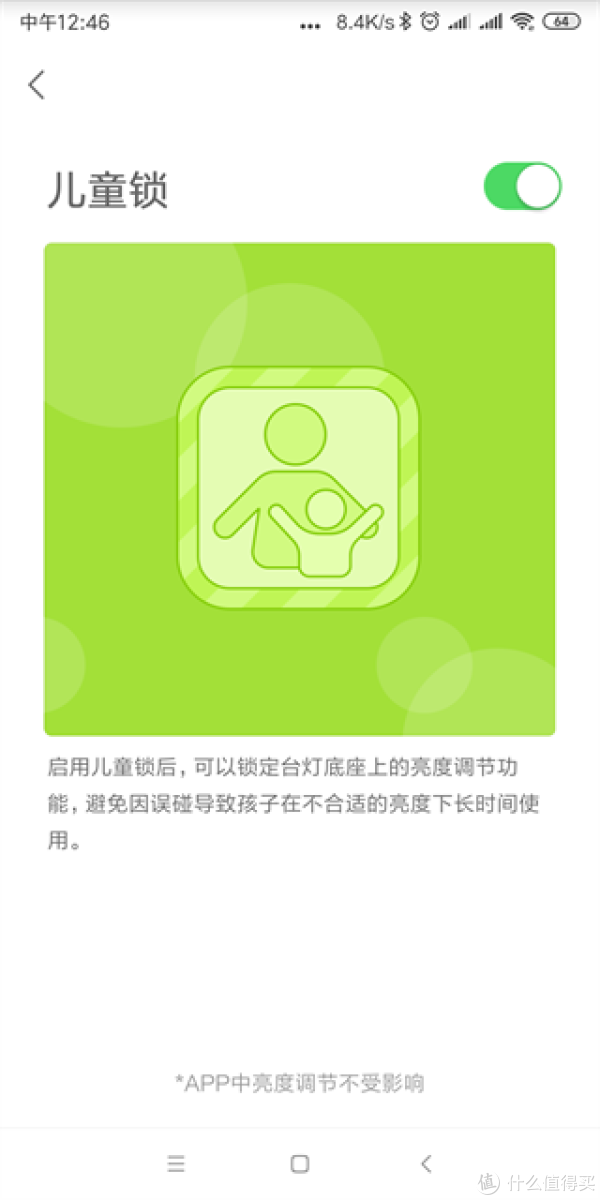This screenshot has height=1200, width=600.
Task: Turn off the 儿童锁 child lock switch
Action: (x=522, y=186)
